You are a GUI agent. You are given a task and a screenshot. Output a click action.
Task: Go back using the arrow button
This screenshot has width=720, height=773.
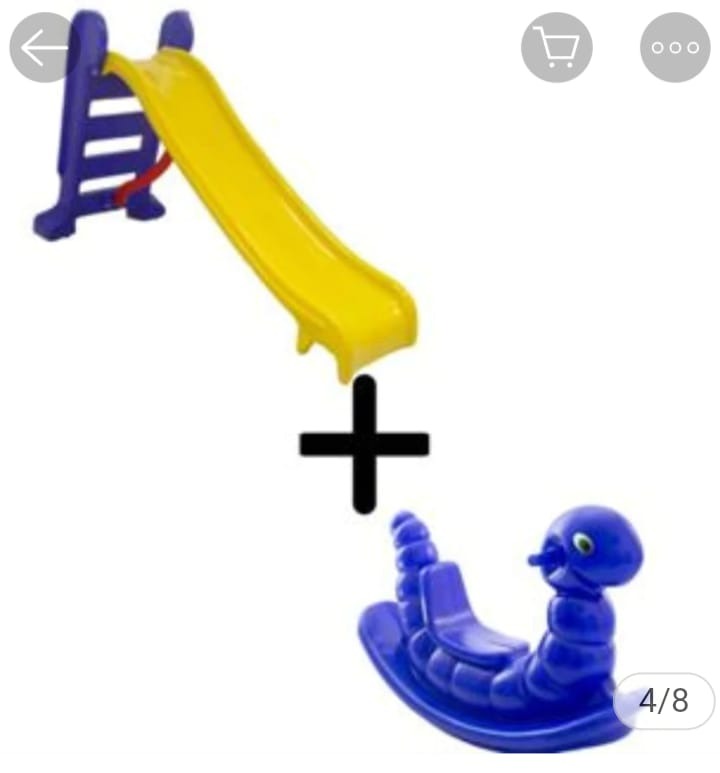click(44, 46)
